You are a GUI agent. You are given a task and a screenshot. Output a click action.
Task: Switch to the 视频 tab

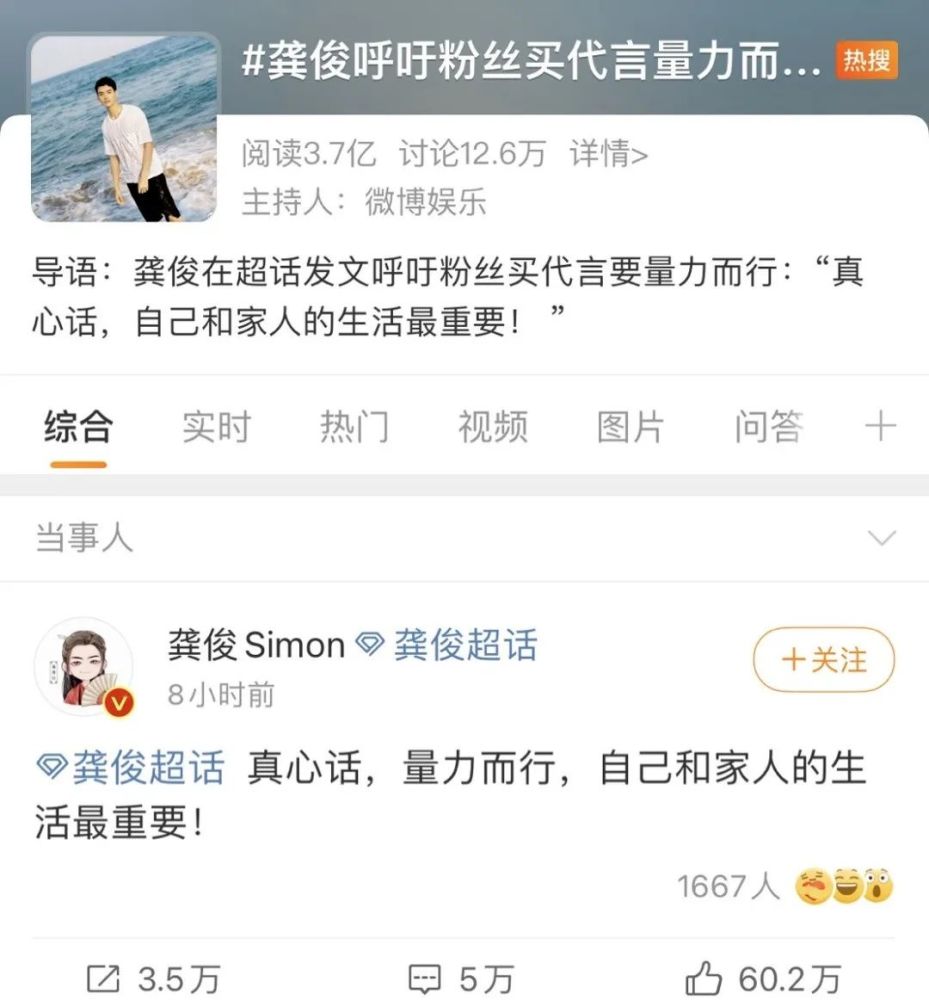pos(492,427)
